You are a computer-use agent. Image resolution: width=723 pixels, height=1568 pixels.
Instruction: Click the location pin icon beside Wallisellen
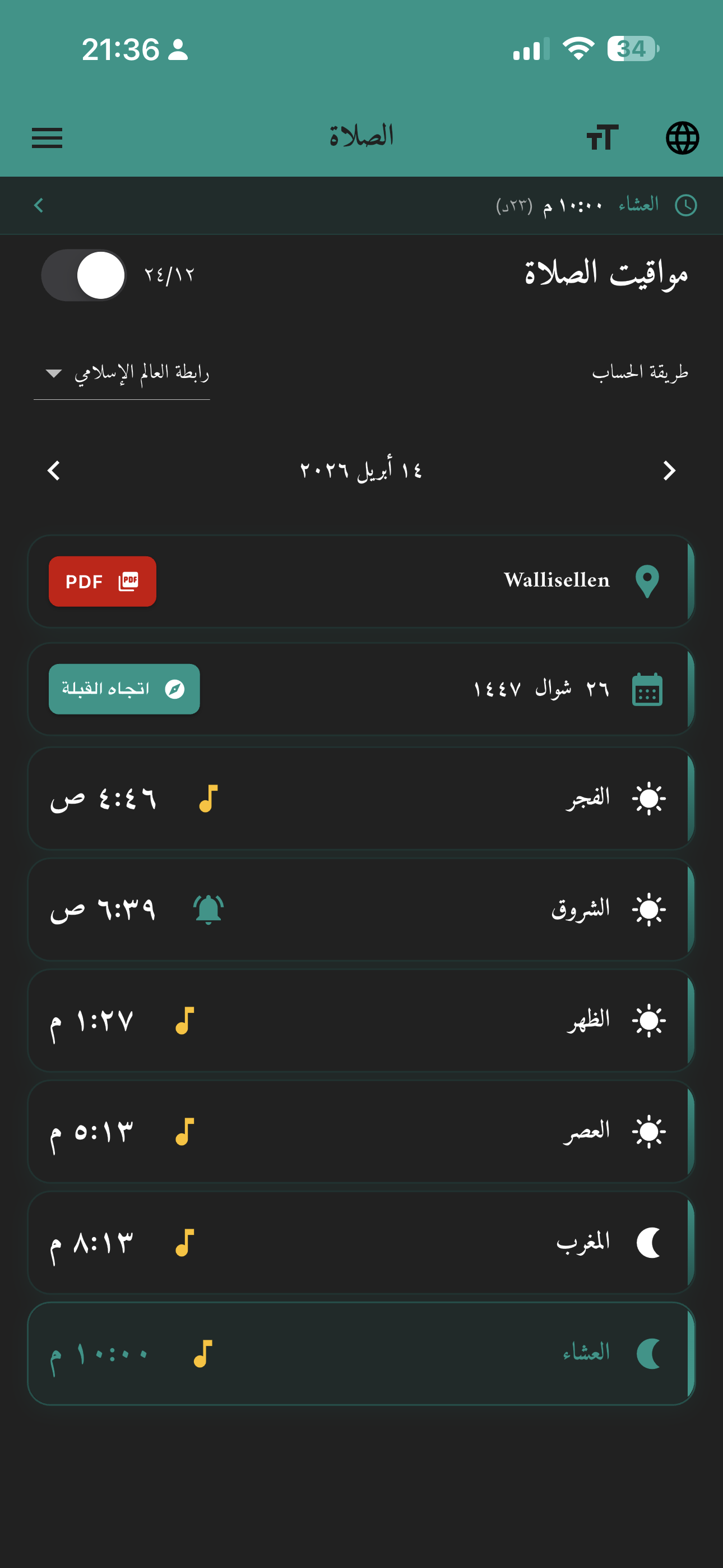646,580
